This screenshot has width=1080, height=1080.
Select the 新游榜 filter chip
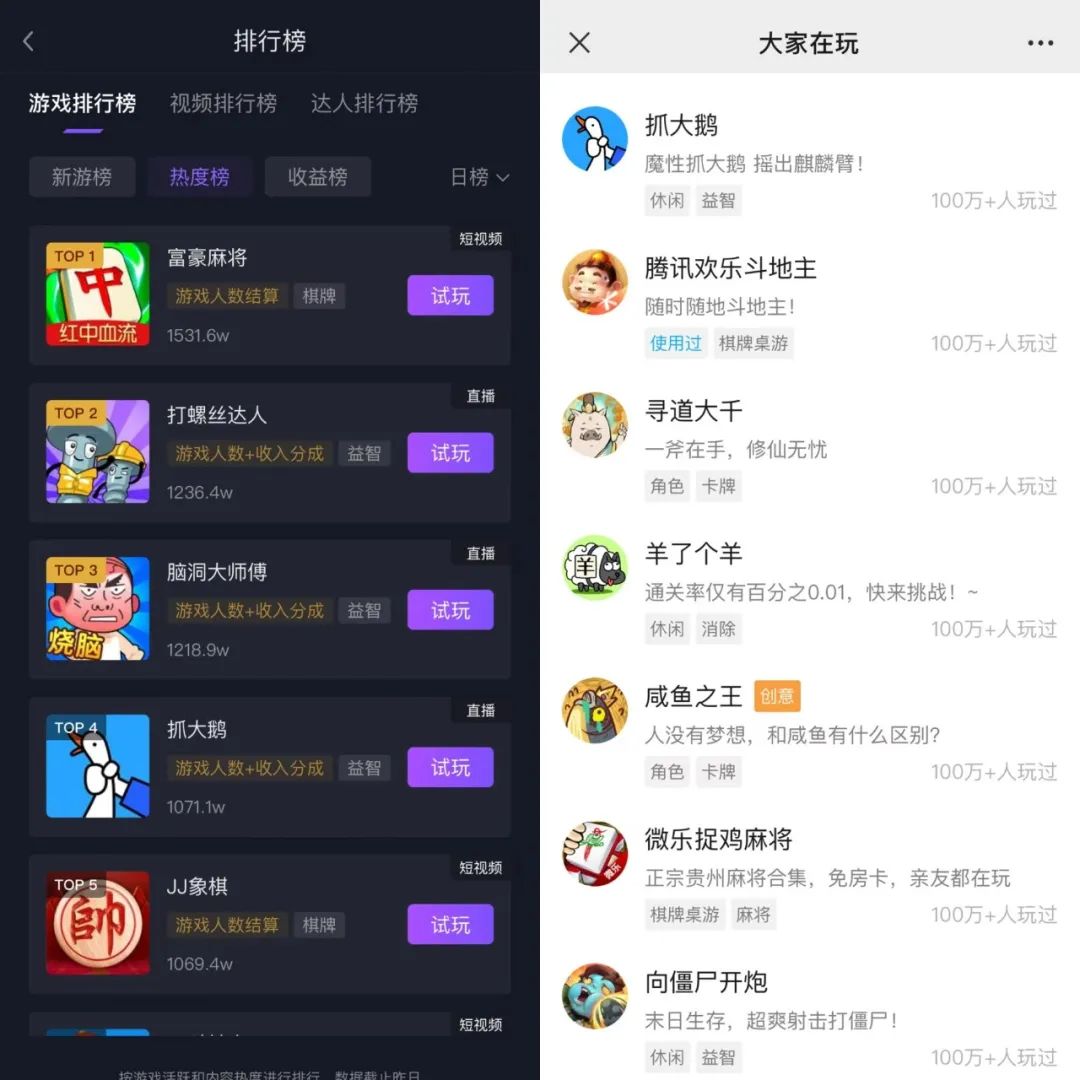coord(81,177)
